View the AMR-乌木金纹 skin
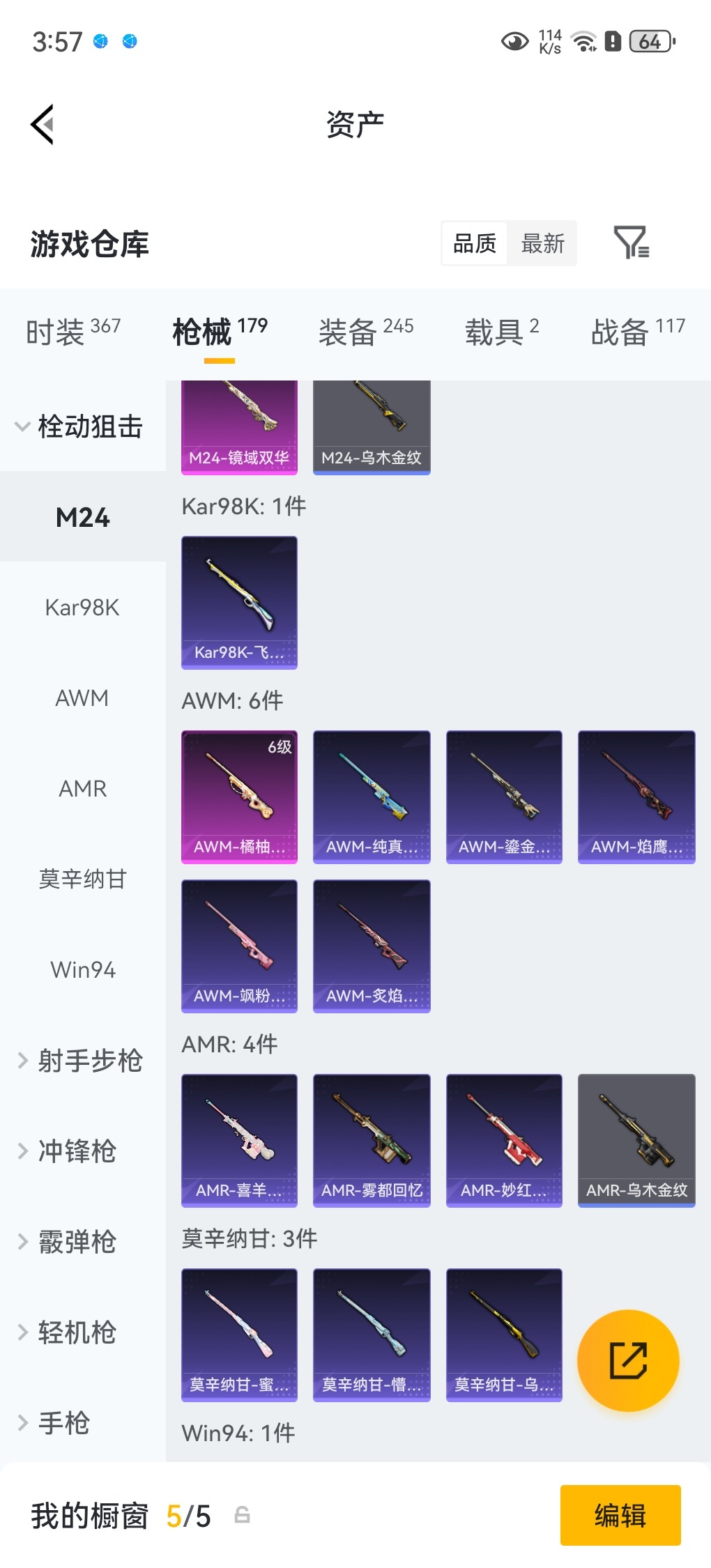The width and height of the screenshot is (711, 1568). [x=636, y=1141]
